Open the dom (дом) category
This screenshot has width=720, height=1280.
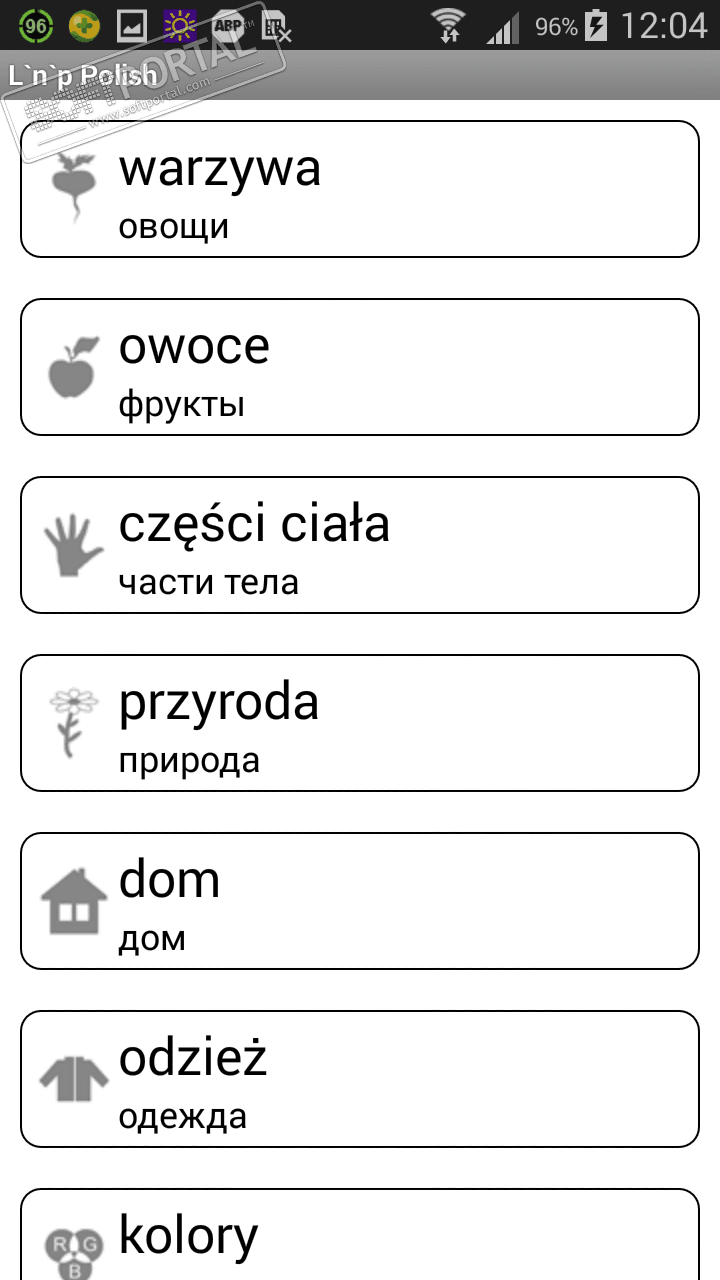pos(359,901)
